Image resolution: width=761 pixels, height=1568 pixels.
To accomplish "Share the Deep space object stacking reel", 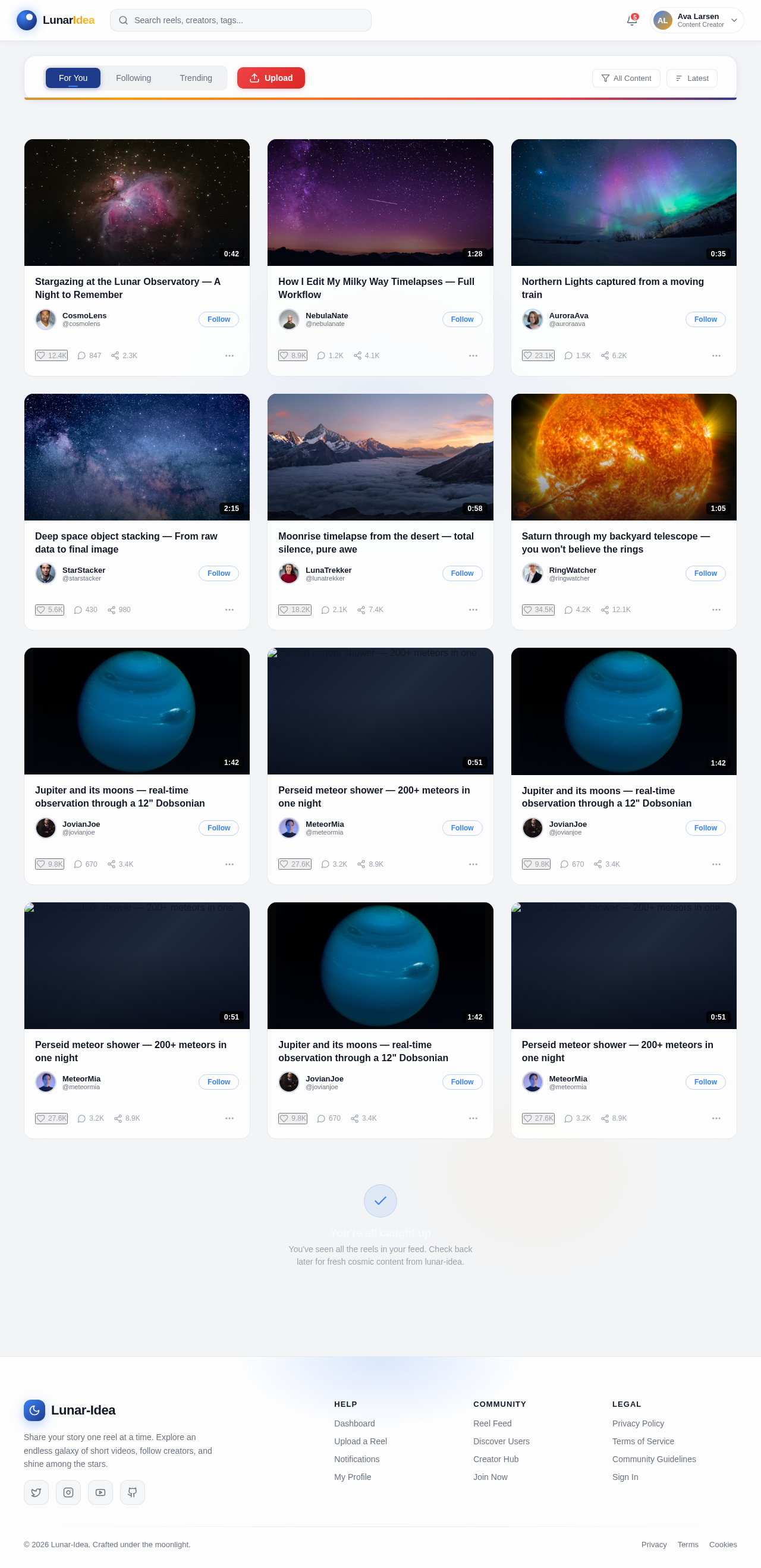I will (120, 609).
